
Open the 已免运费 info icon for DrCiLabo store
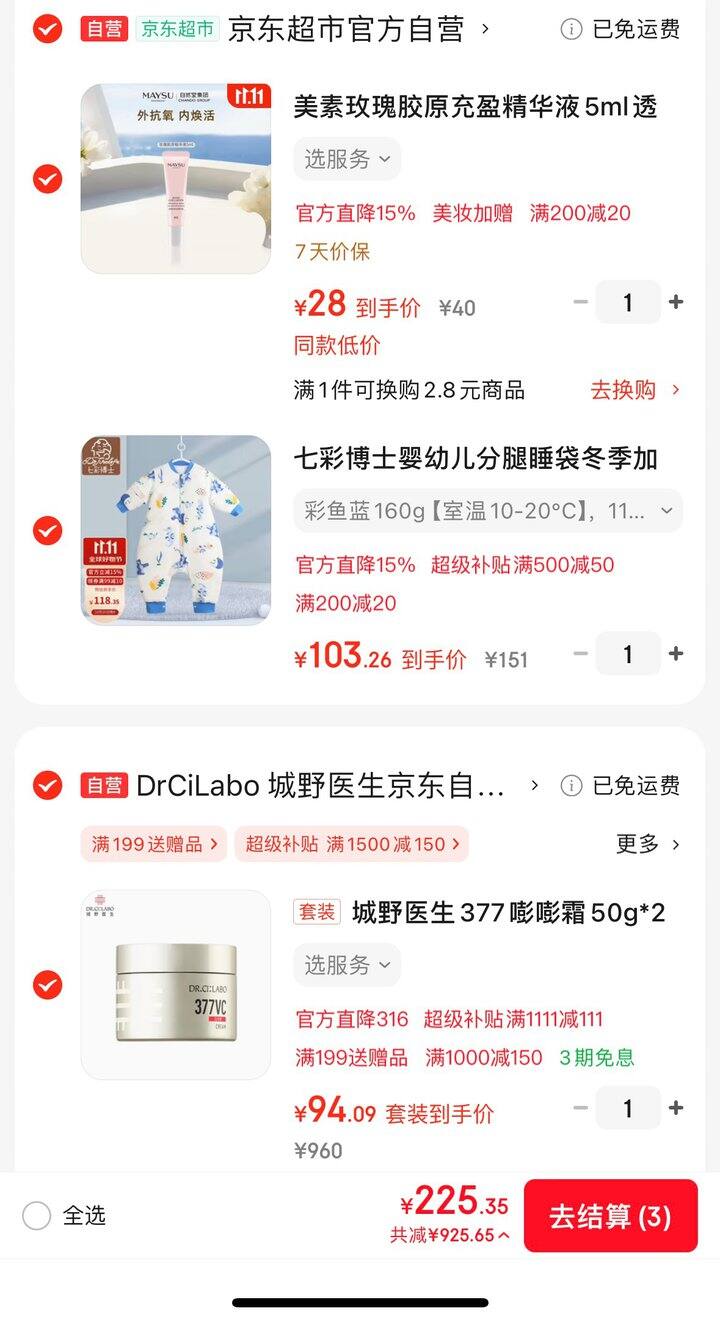571,786
